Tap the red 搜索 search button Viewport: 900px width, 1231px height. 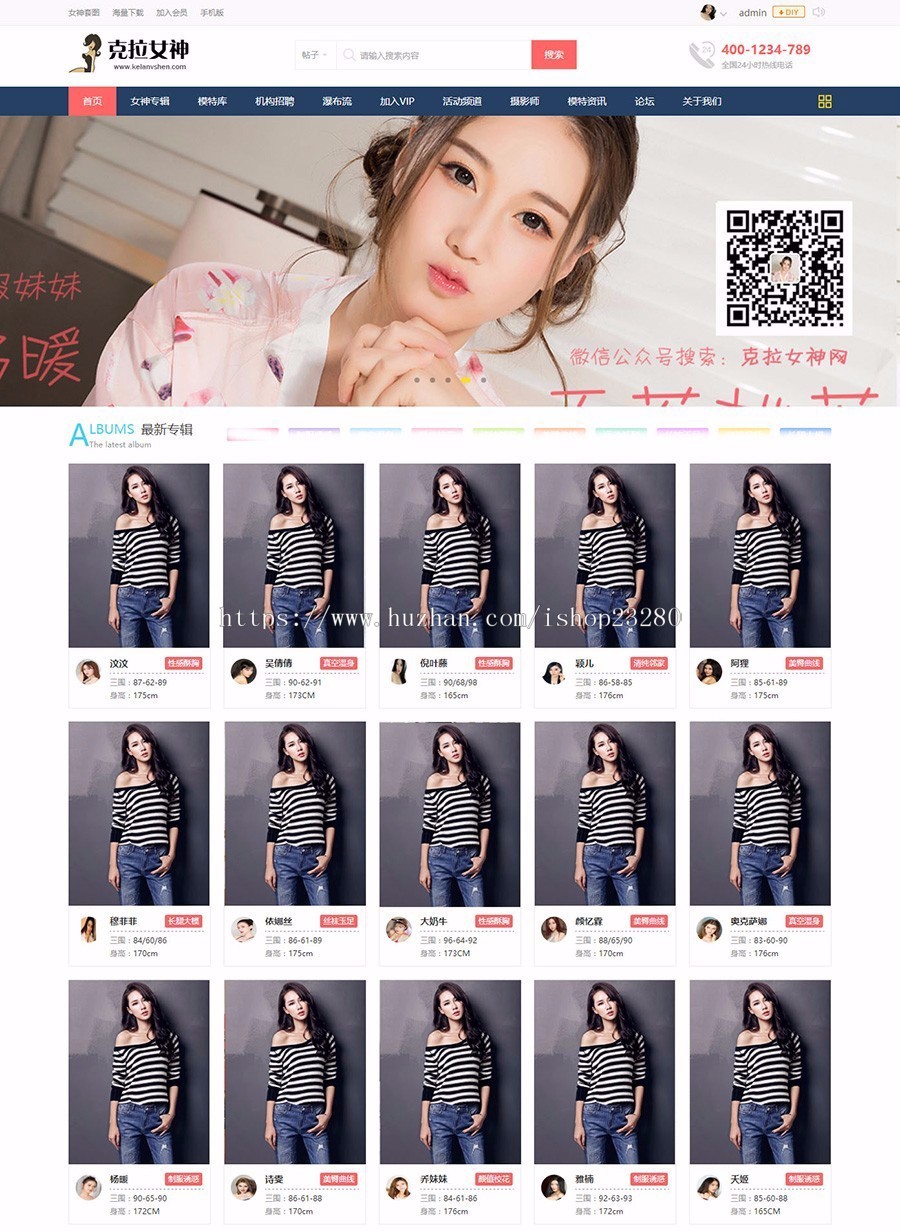pyautogui.click(x=554, y=55)
